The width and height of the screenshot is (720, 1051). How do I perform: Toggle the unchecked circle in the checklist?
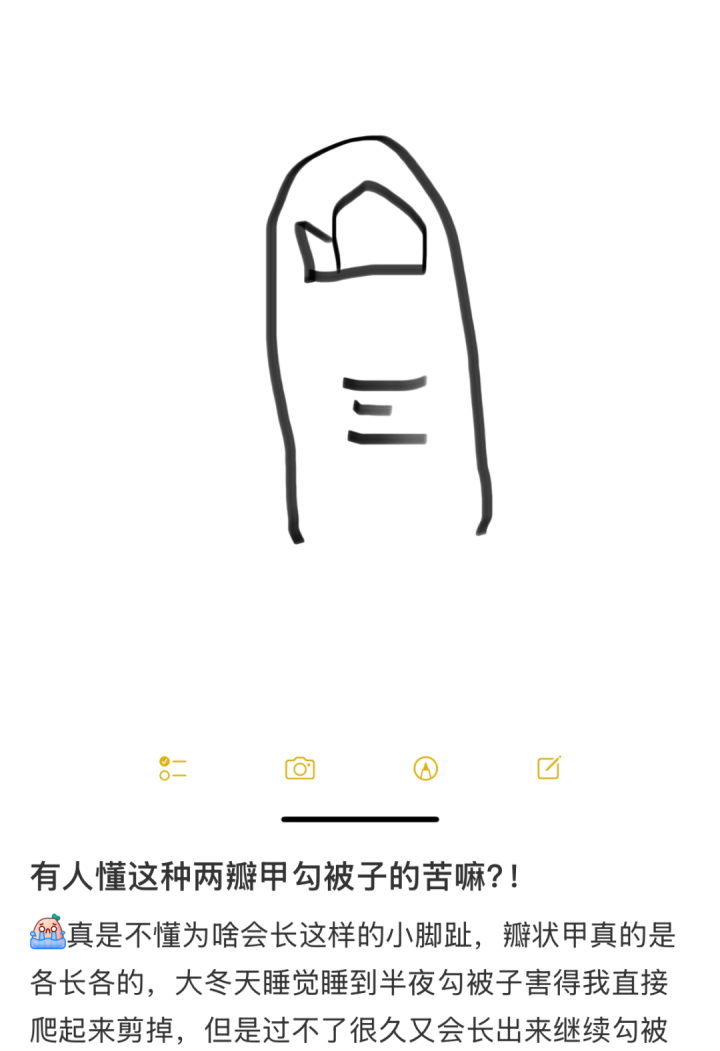(x=163, y=773)
